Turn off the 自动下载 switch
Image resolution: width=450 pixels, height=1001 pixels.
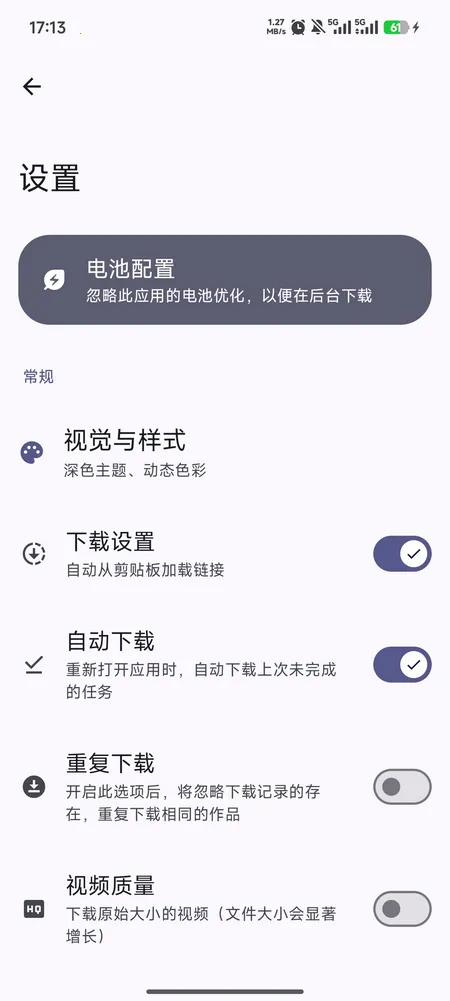(402, 665)
